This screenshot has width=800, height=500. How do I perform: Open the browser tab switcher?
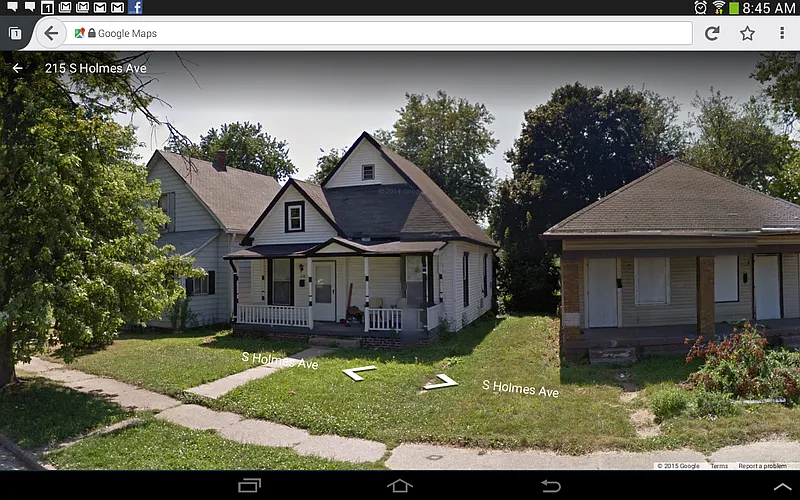coord(15,33)
